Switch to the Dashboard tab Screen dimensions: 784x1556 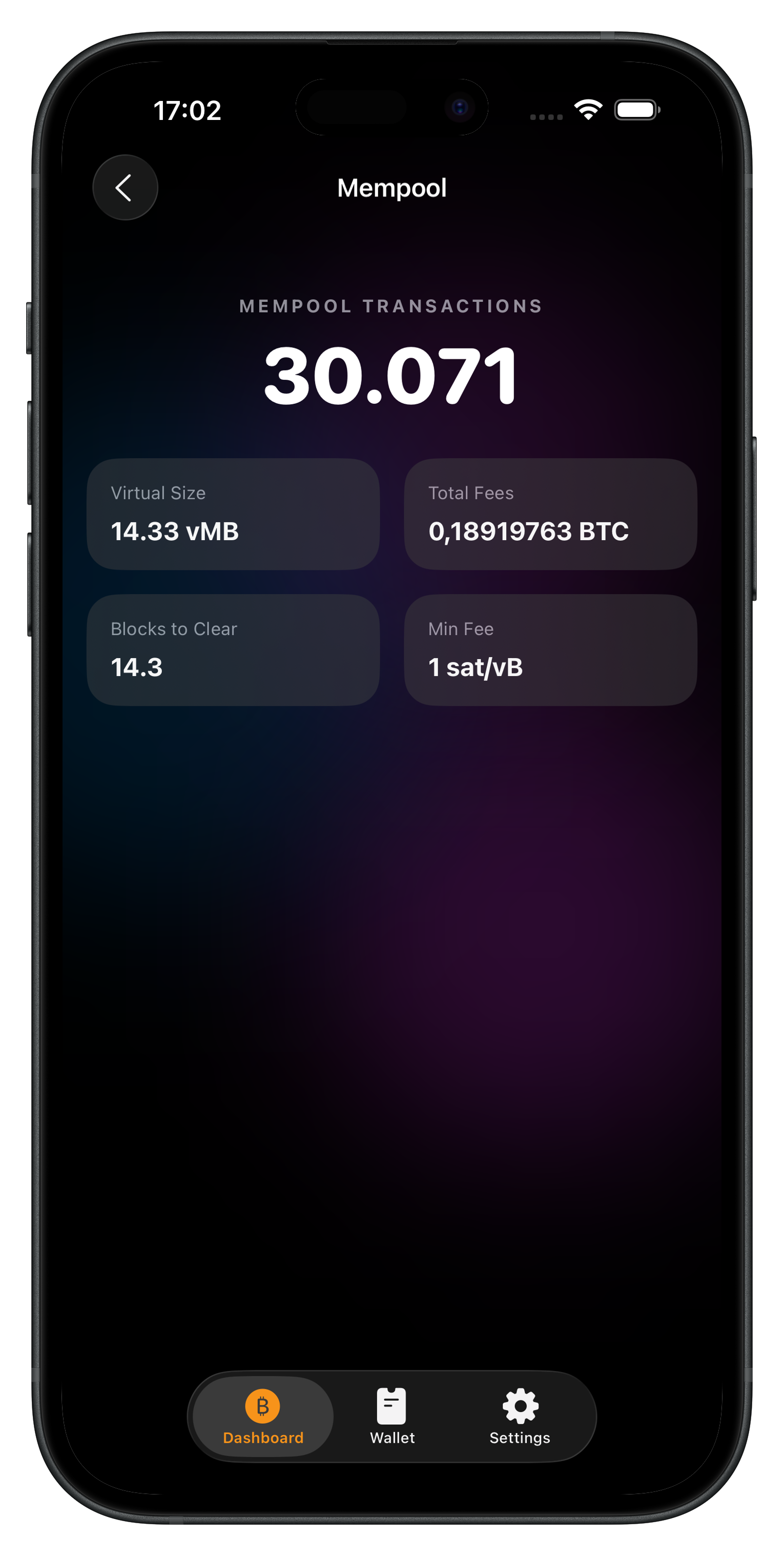pyautogui.click(x=263, y=1417)
